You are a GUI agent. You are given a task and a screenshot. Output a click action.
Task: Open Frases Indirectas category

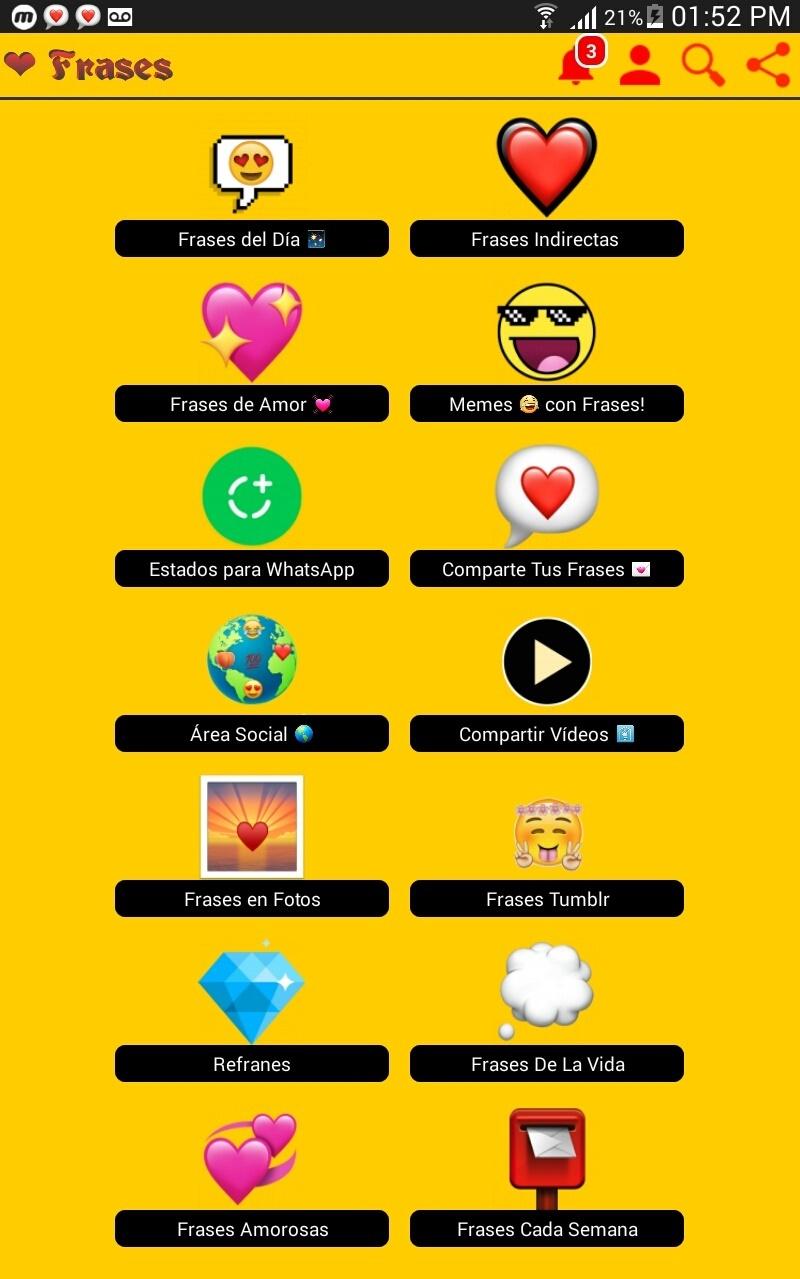546,239
